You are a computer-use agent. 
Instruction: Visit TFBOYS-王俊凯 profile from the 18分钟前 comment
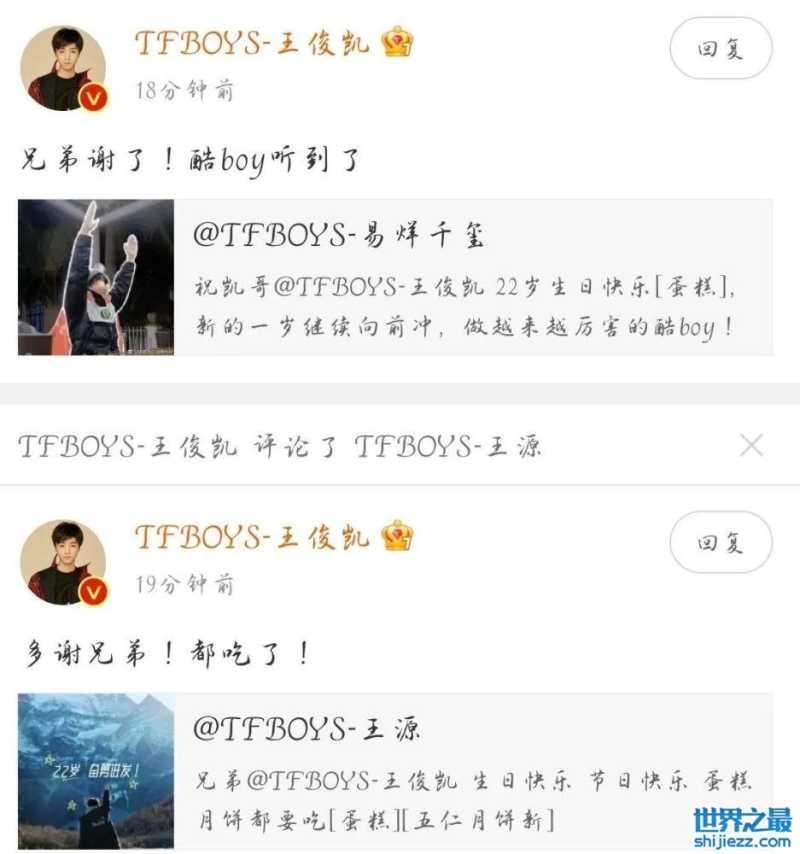tap(251, 43)
